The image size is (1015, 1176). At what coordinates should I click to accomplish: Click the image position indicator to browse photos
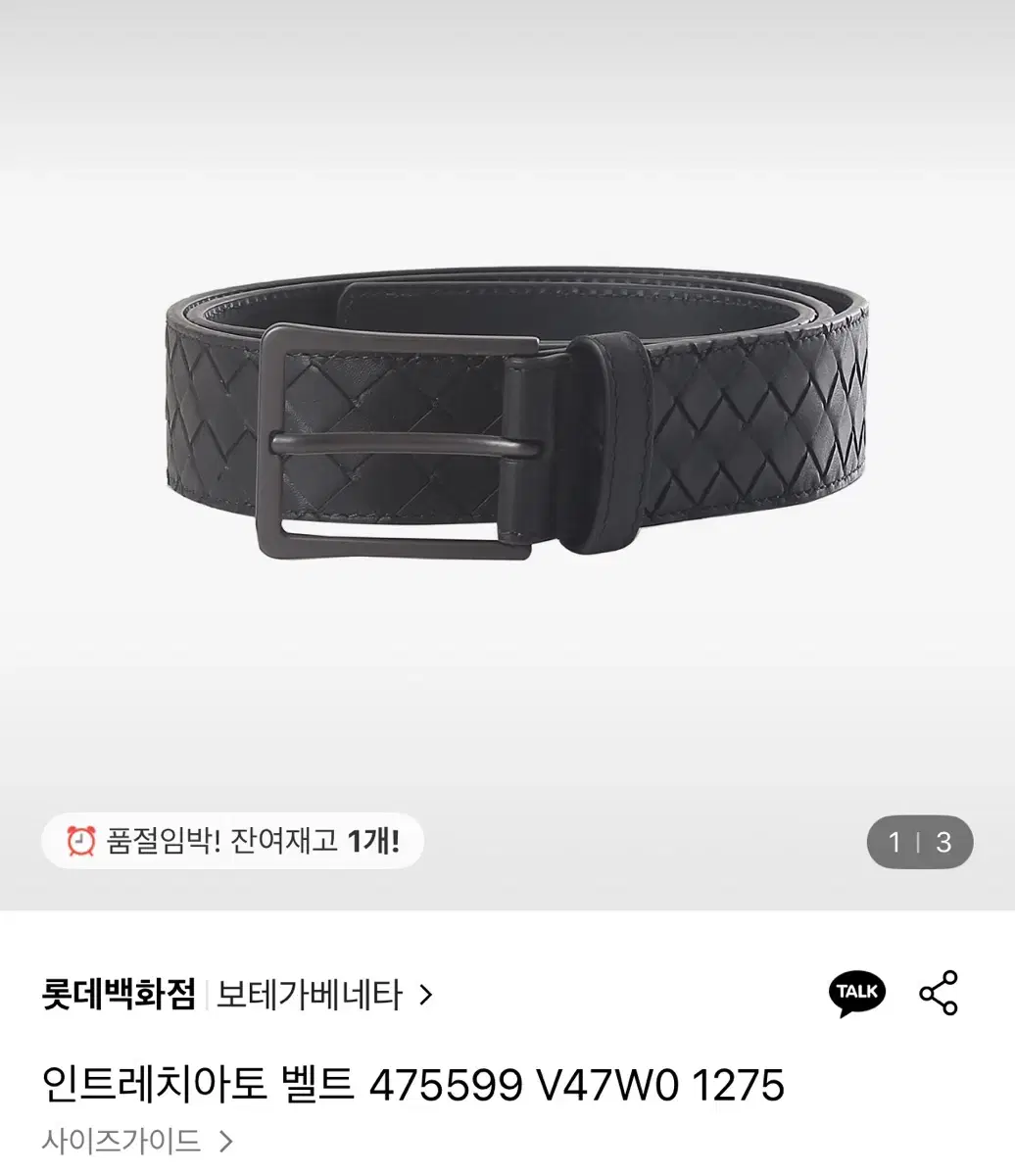(917, 842)
